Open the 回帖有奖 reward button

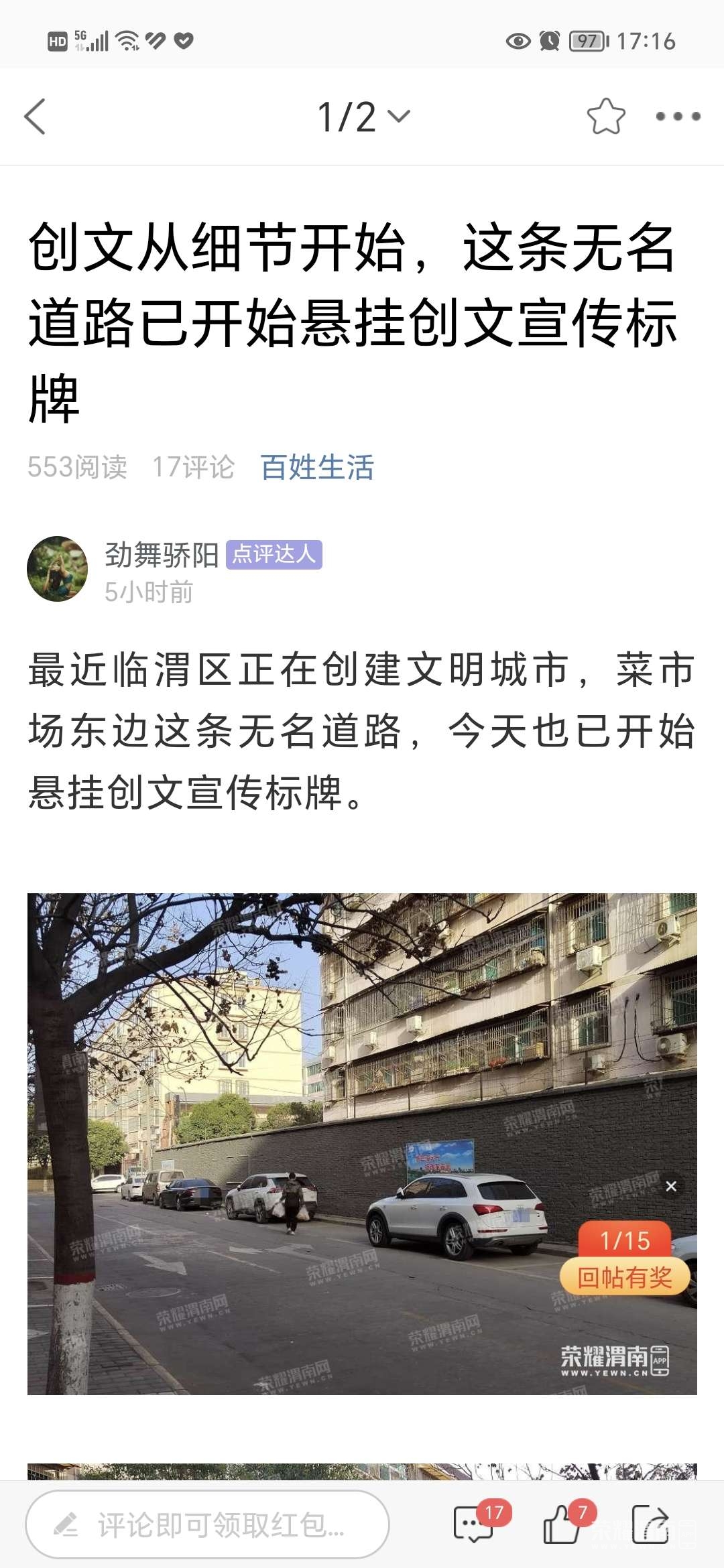625,1277
